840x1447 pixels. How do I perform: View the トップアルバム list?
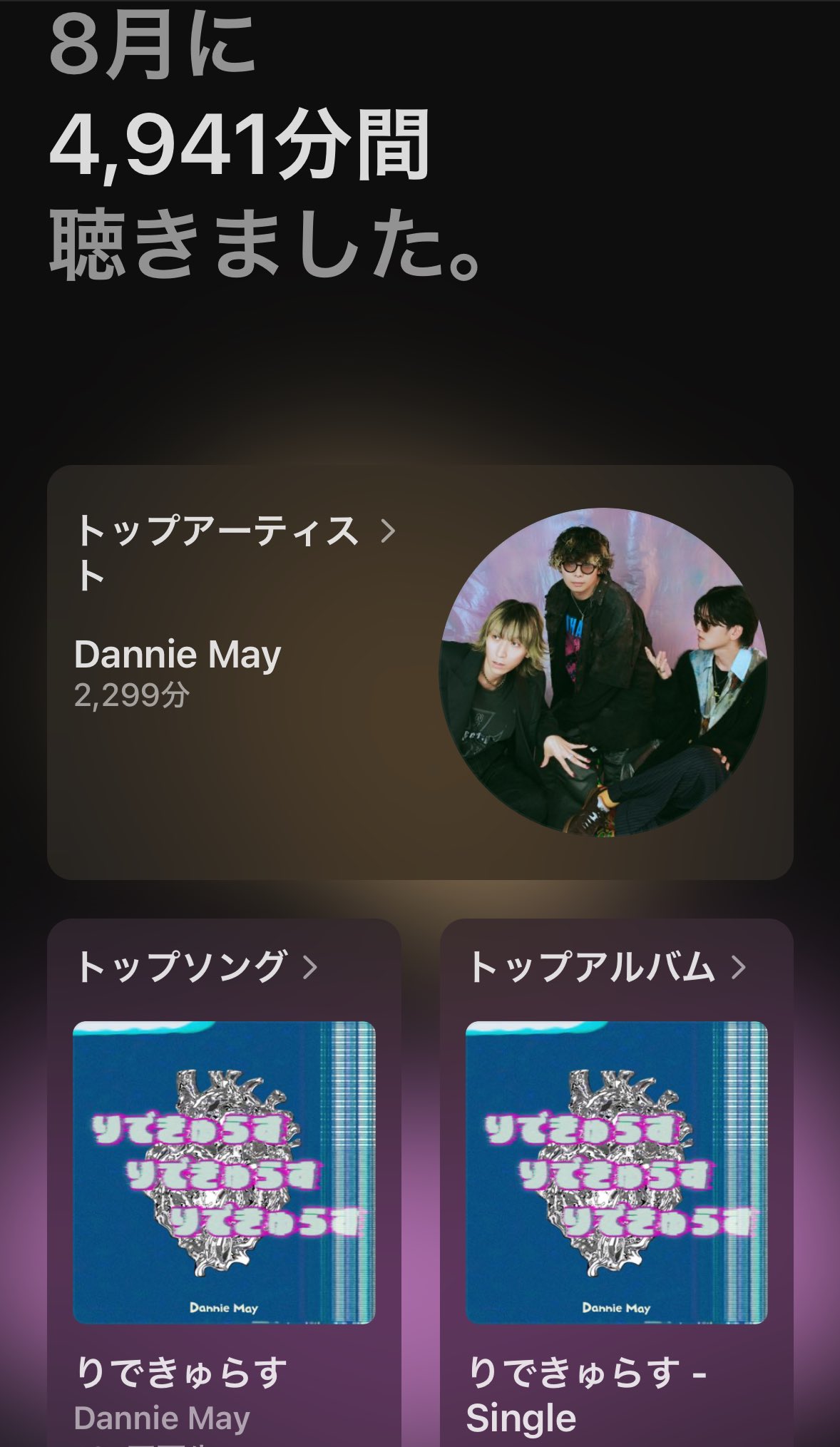(606, 967)
